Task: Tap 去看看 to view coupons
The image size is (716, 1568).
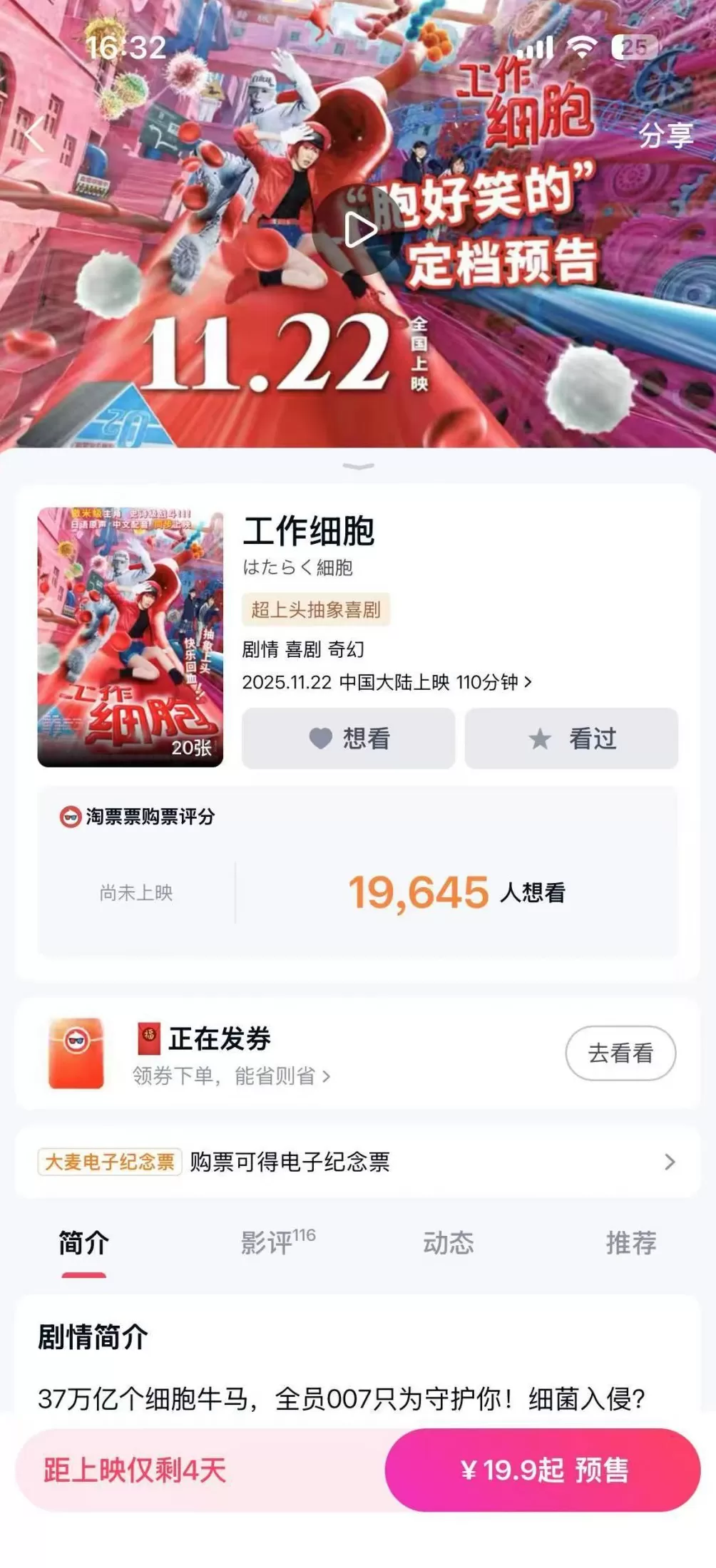Action: click(x=620, y=1052)
